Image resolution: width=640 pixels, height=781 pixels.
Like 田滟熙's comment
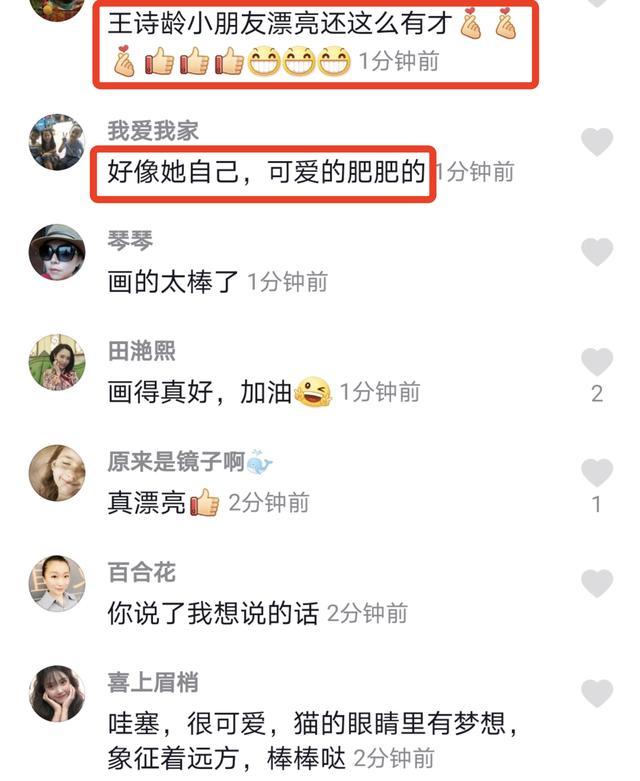coord(597,362)
